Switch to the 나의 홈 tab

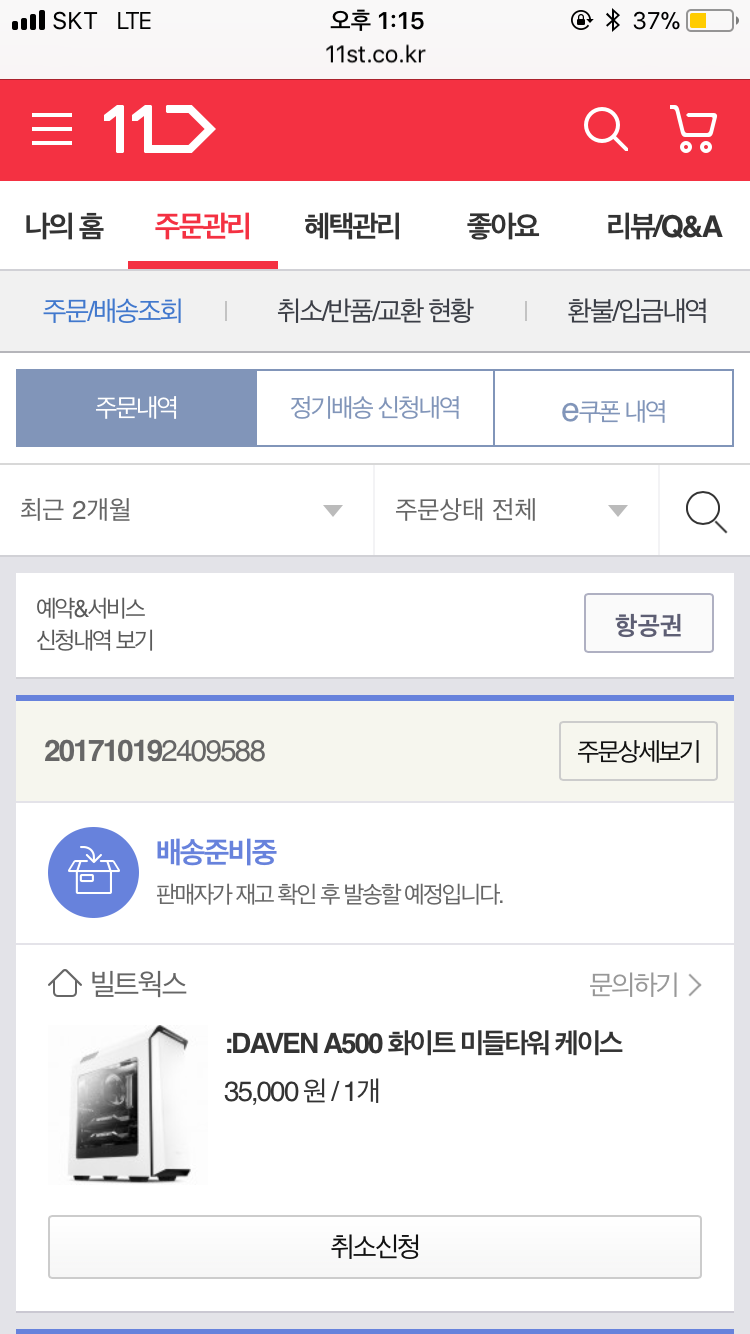click(x=64, y=226)
